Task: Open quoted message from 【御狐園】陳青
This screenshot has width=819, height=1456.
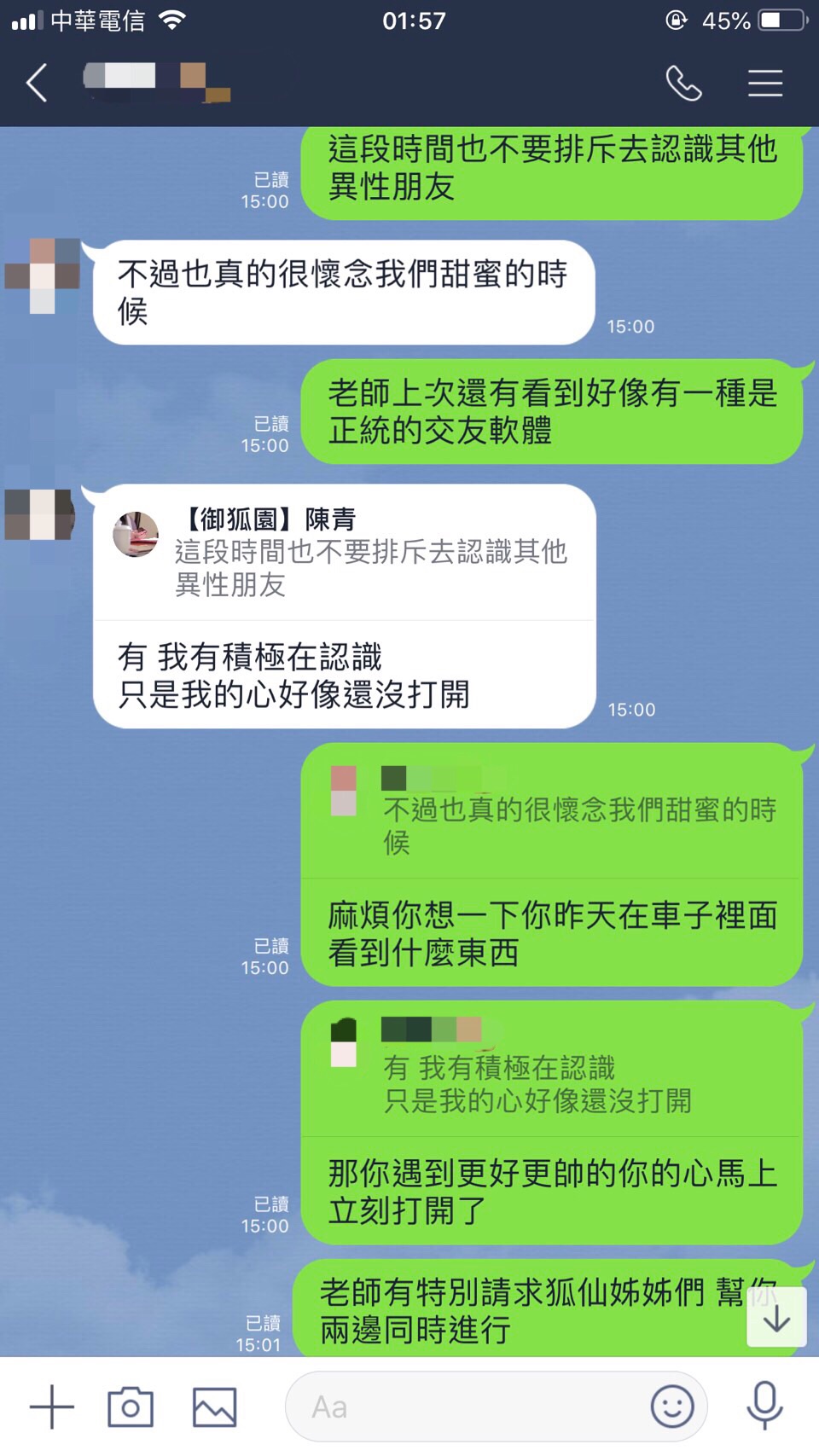Action: coord(345,553)
